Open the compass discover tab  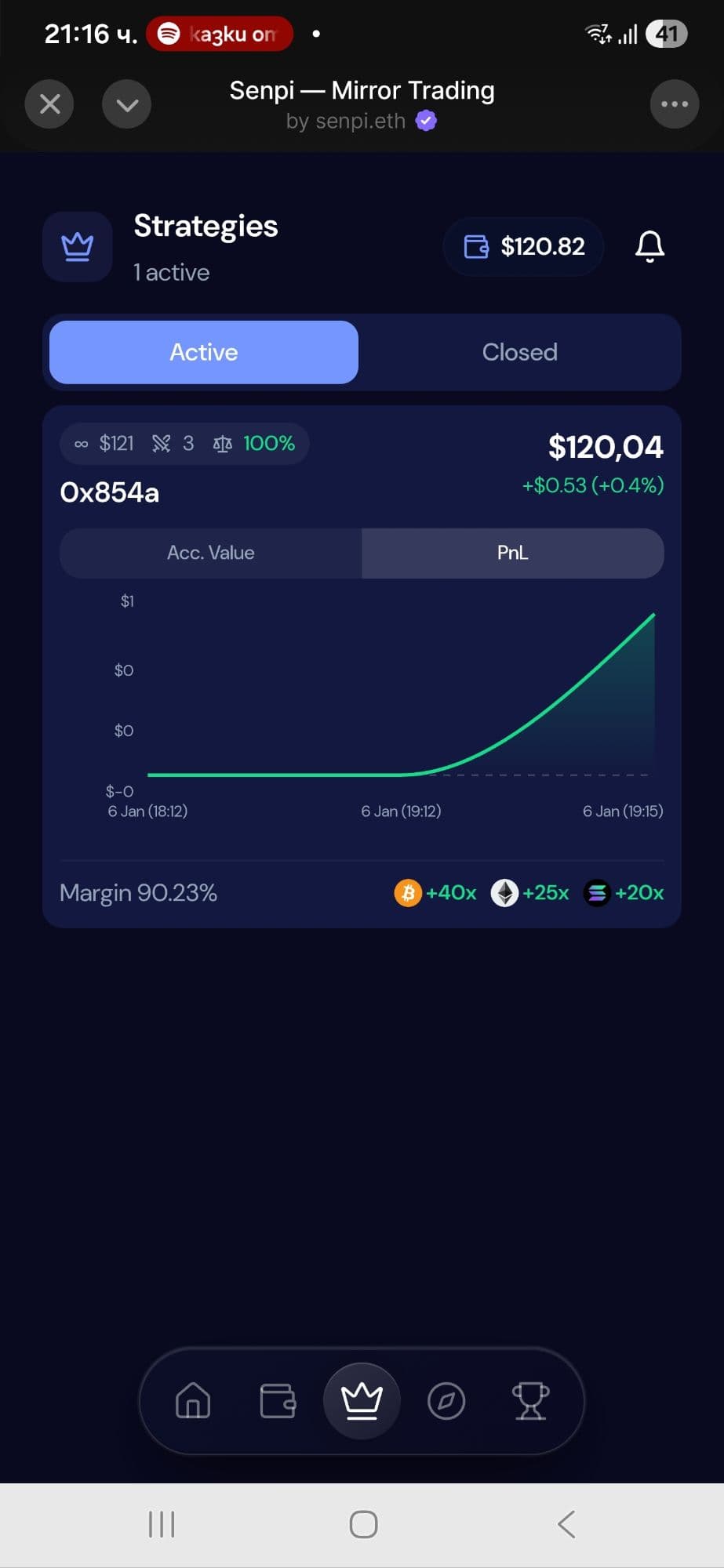click(446, 1400)
